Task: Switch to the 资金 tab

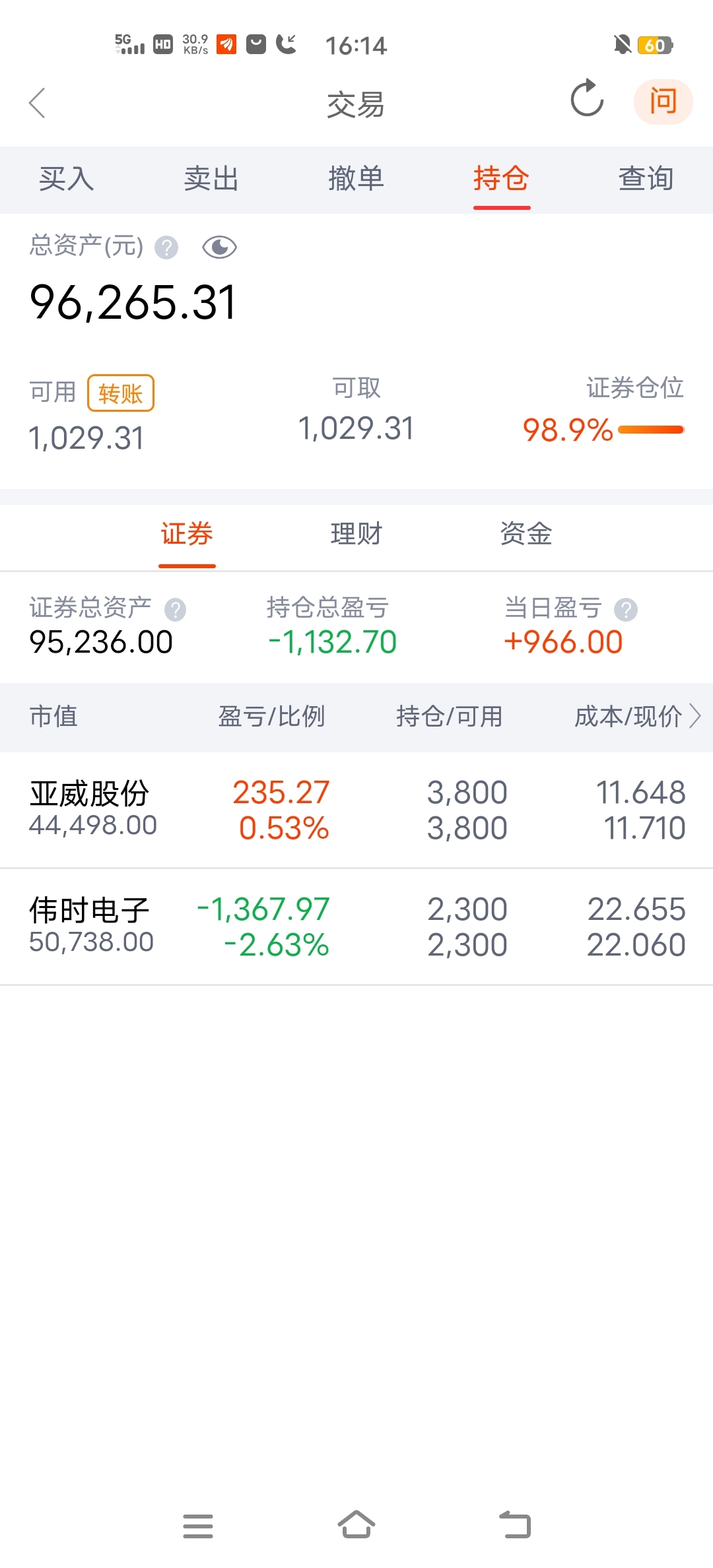Action: [525, 535]
